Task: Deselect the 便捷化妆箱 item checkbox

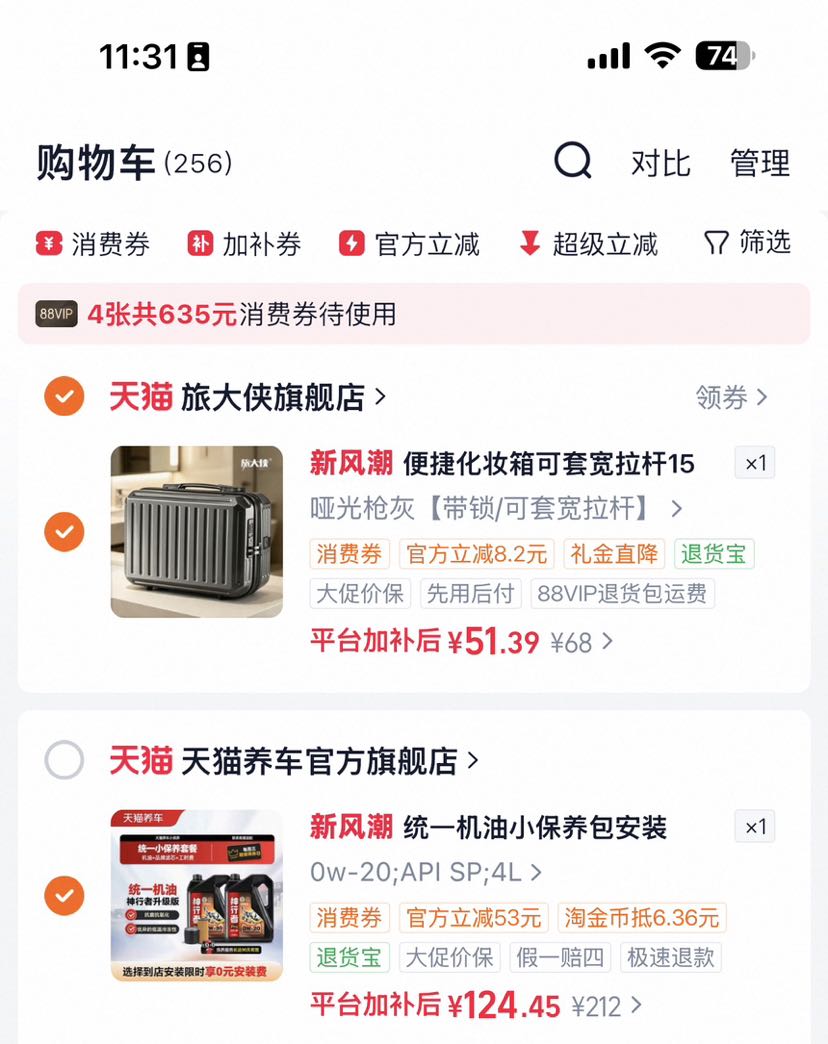Action: tap(65, 531)
